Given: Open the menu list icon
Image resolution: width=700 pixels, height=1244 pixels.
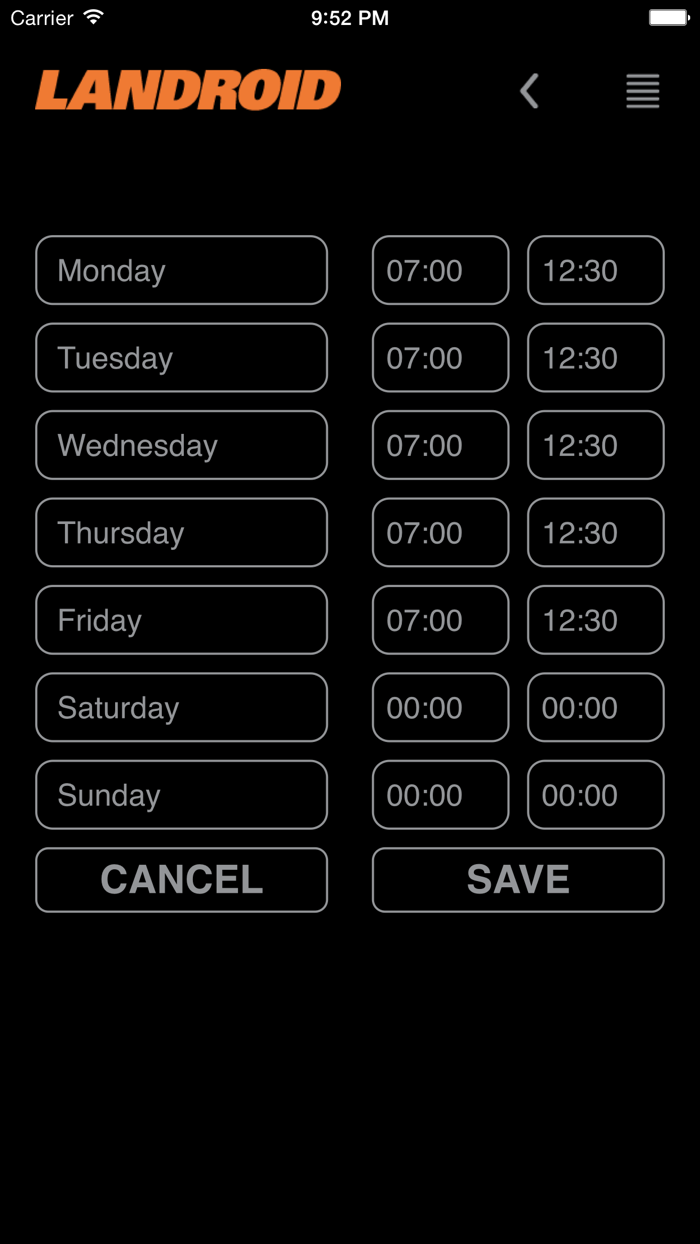Looking at the screenshot, I should (x=642, y=91).
